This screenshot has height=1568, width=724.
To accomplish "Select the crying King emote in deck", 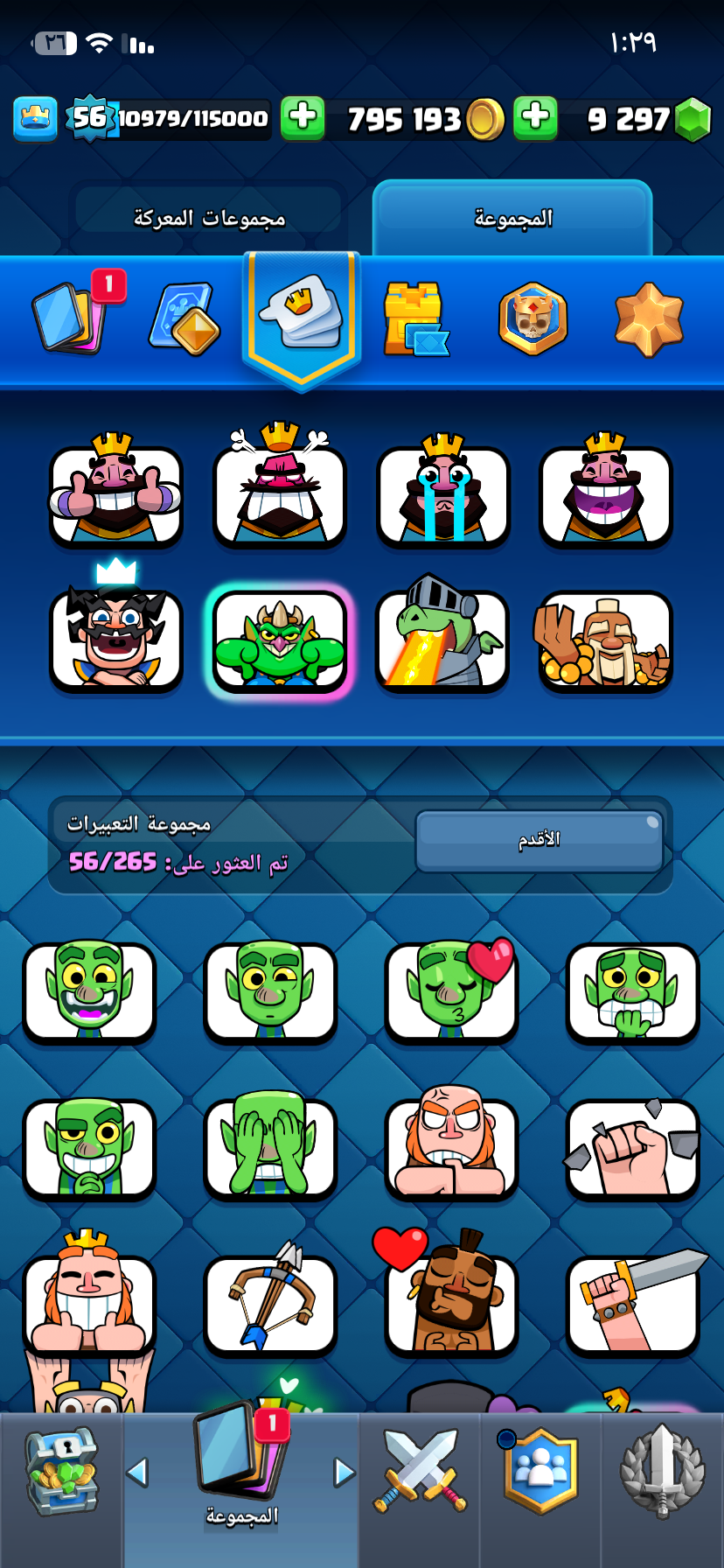I will coord(443,495).
